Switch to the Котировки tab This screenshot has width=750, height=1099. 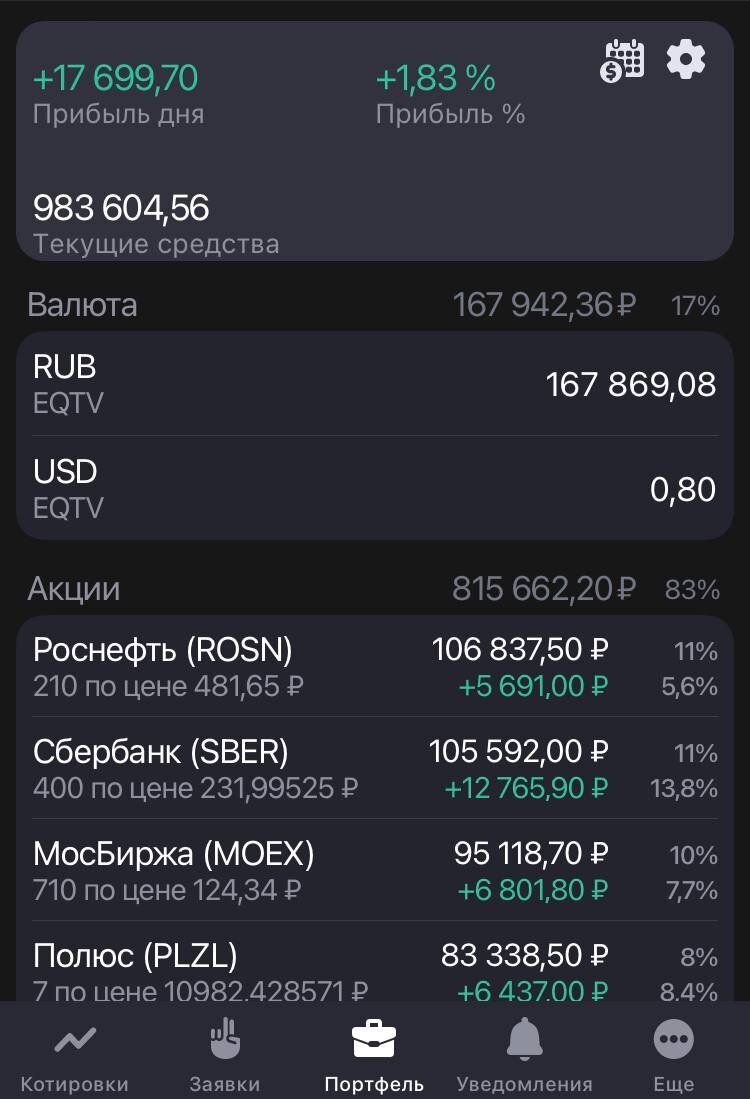[x=75, y=1054]
